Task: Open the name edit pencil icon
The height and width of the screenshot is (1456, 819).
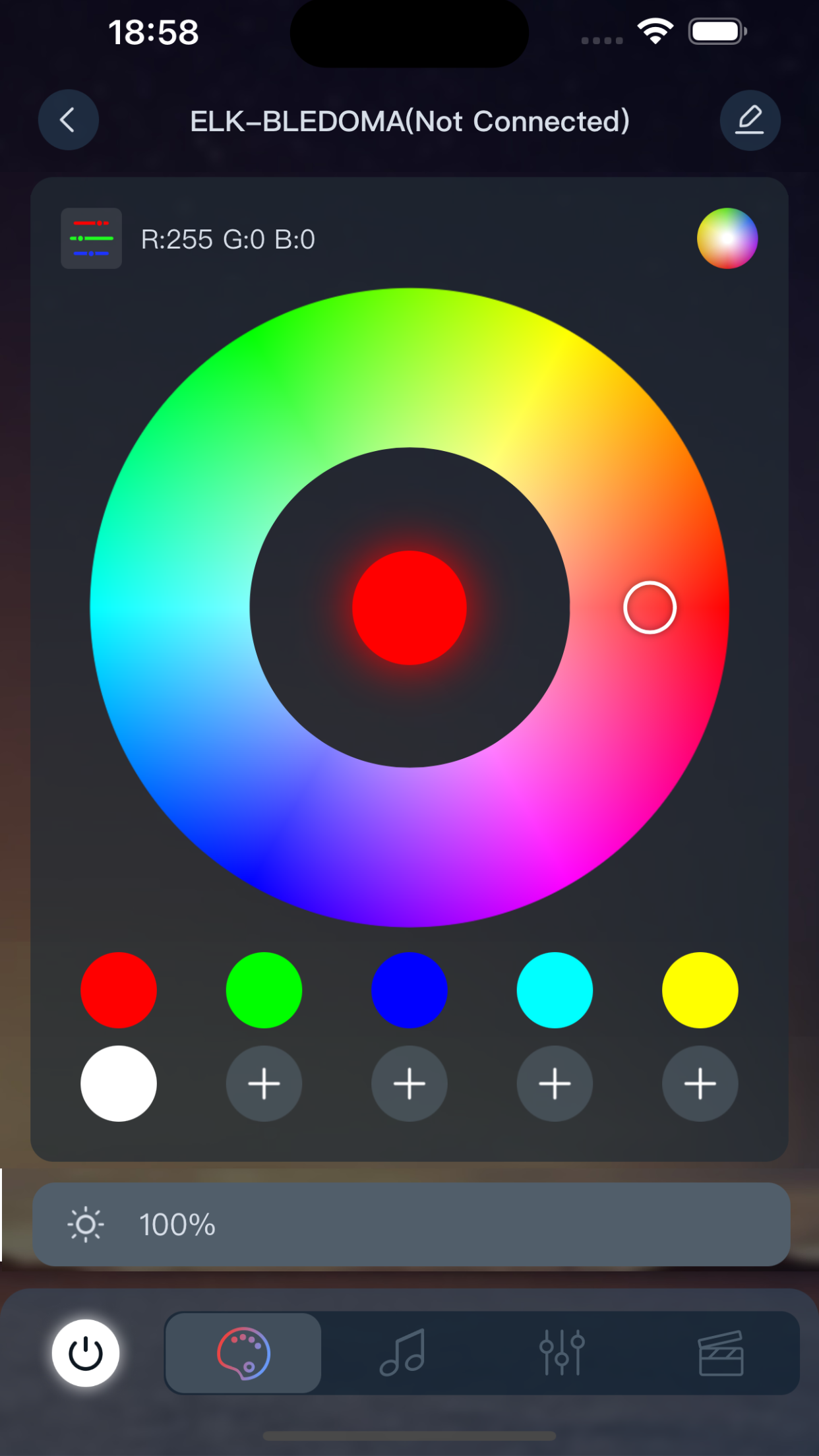Action: pyautogui.click(x=750, y=120)
